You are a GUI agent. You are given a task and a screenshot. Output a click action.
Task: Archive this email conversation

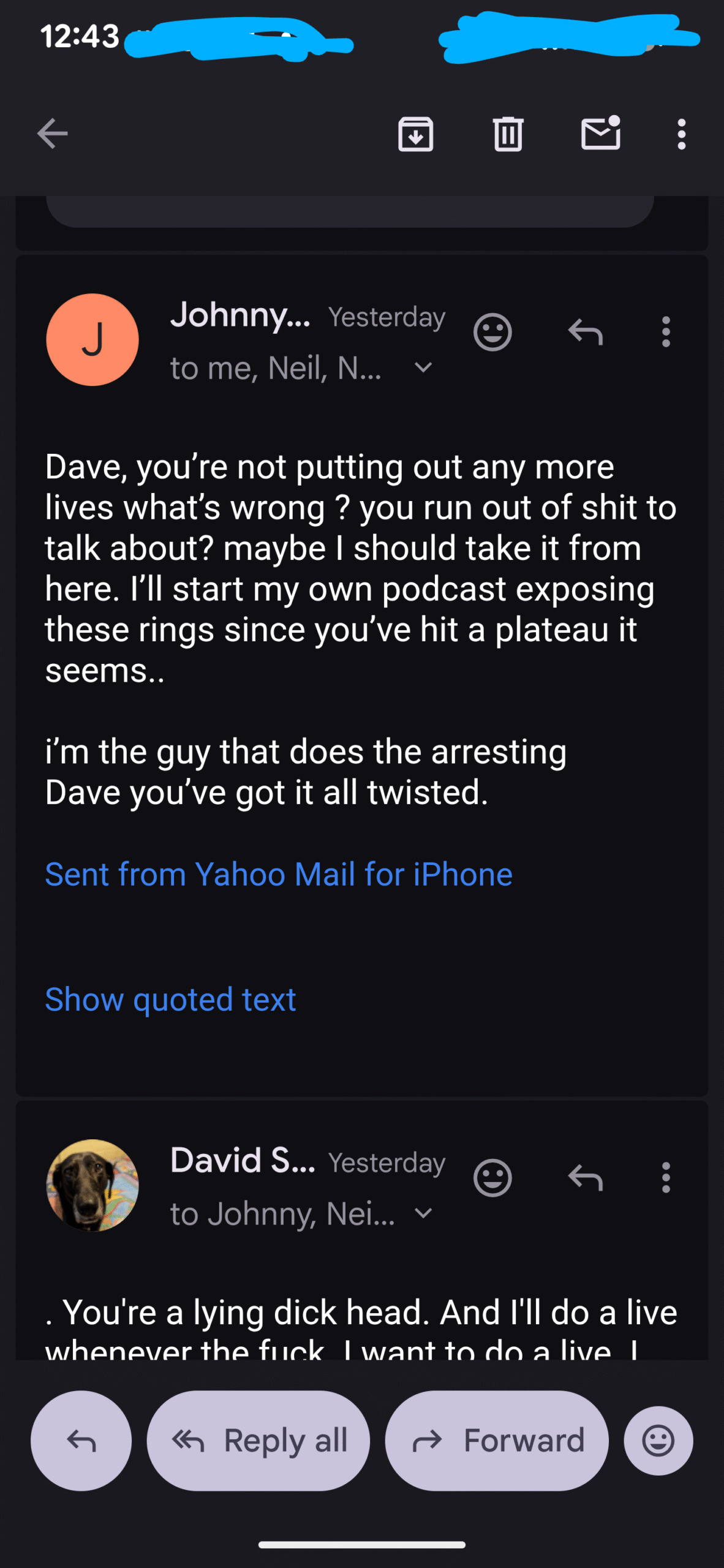coord(416,134)
